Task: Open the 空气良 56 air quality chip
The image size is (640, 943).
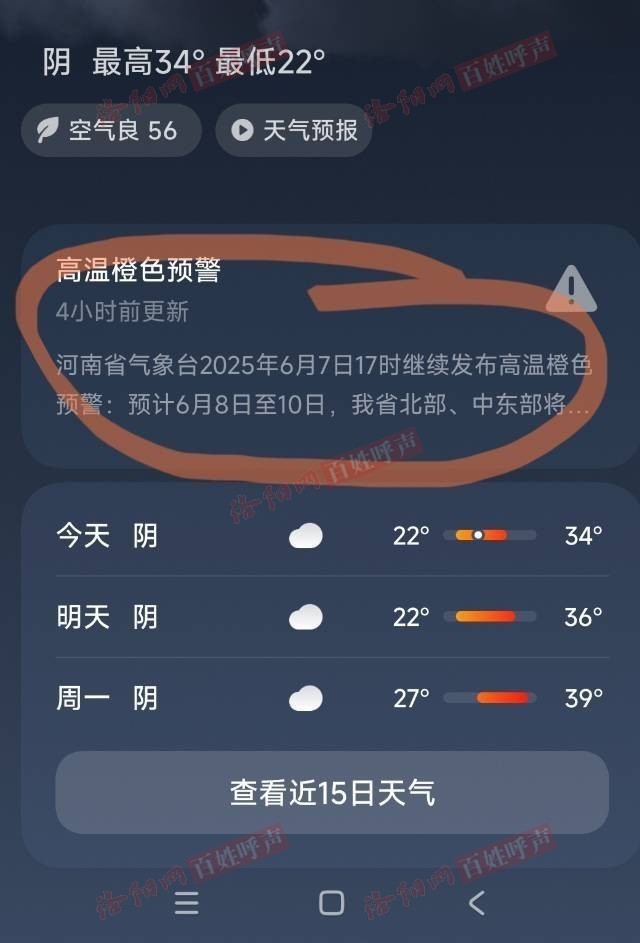Action: [x=111, y=131]
